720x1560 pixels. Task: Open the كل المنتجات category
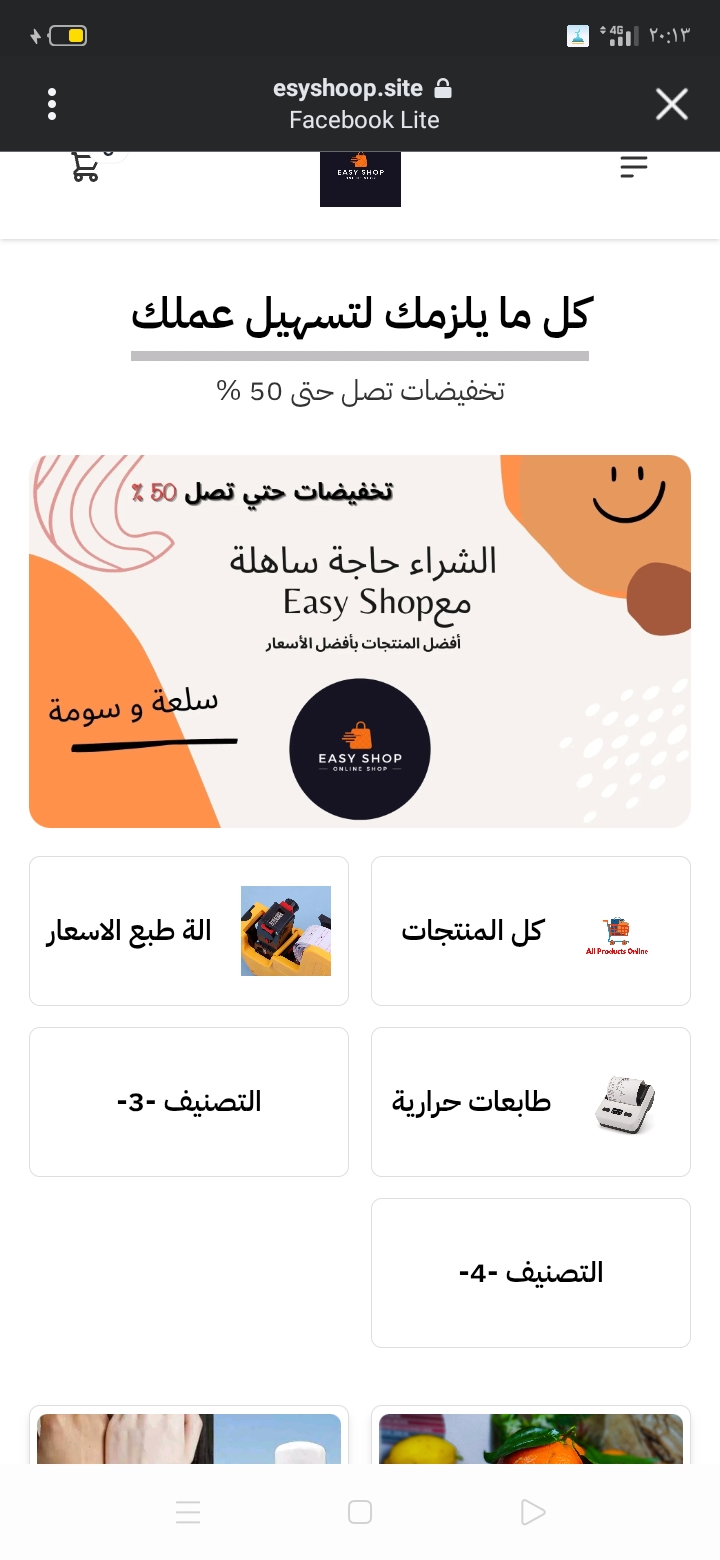tap(530, 931)
